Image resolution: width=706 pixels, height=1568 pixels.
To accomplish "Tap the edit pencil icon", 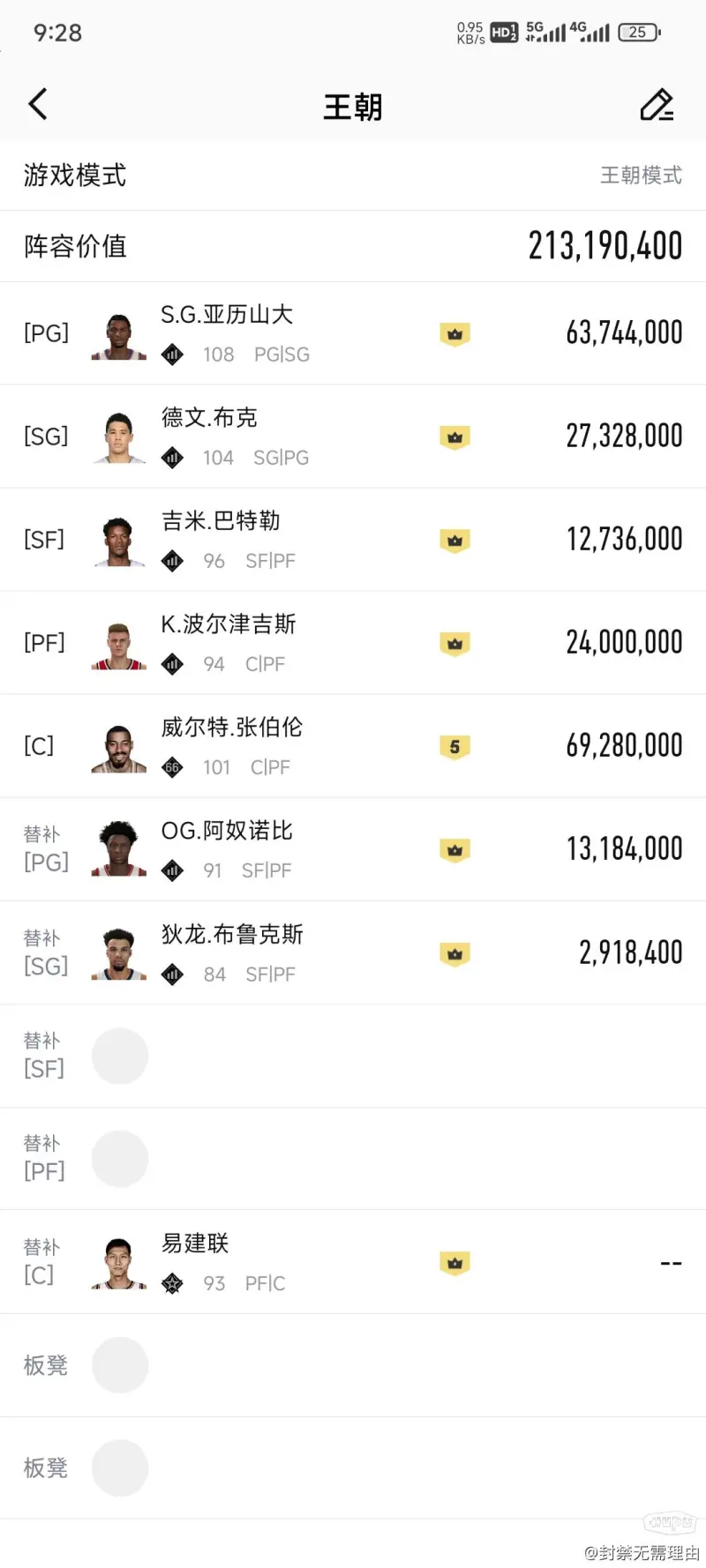I will coord(657,105).
